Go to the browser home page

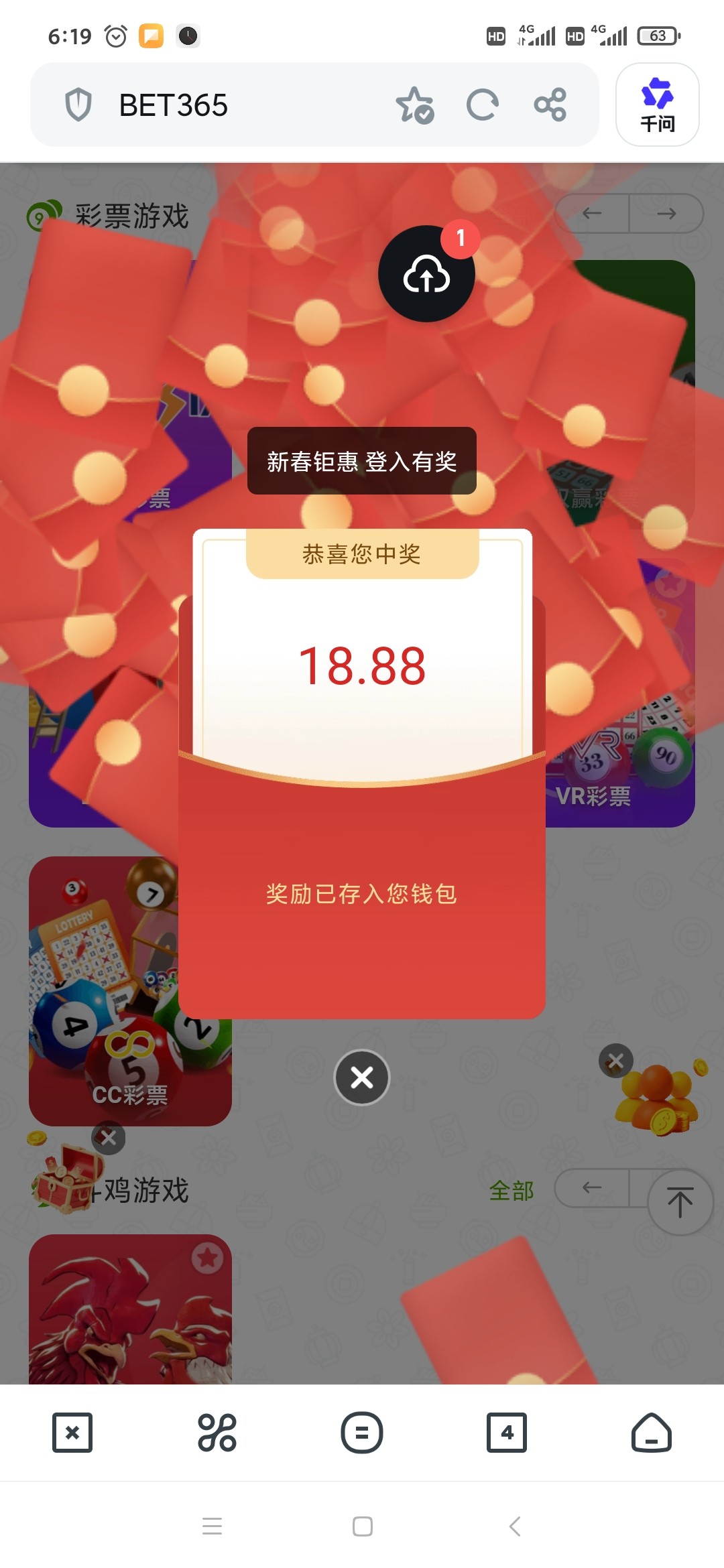coord(652,1433)
